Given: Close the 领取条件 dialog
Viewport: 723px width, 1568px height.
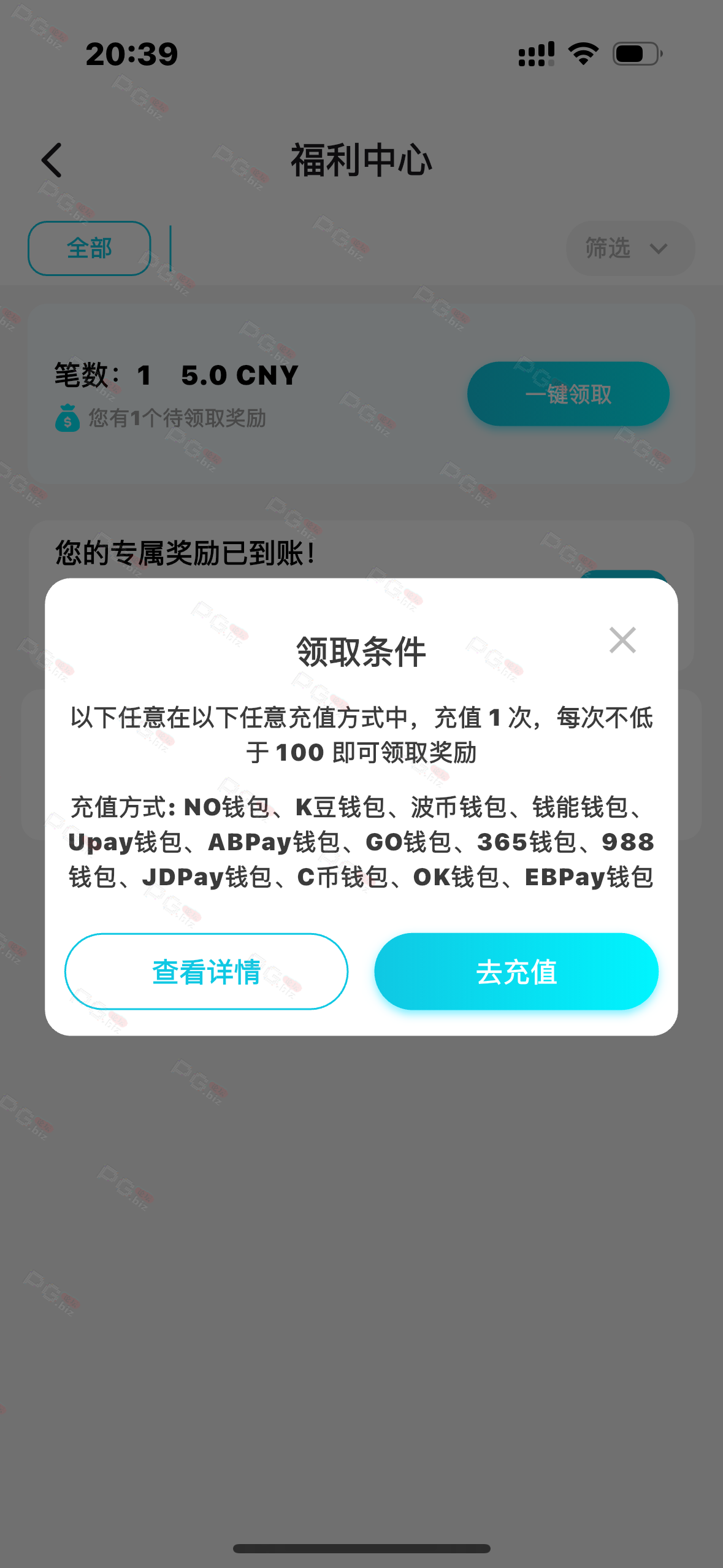Looking at the screenshot, I should click(622, 640).
